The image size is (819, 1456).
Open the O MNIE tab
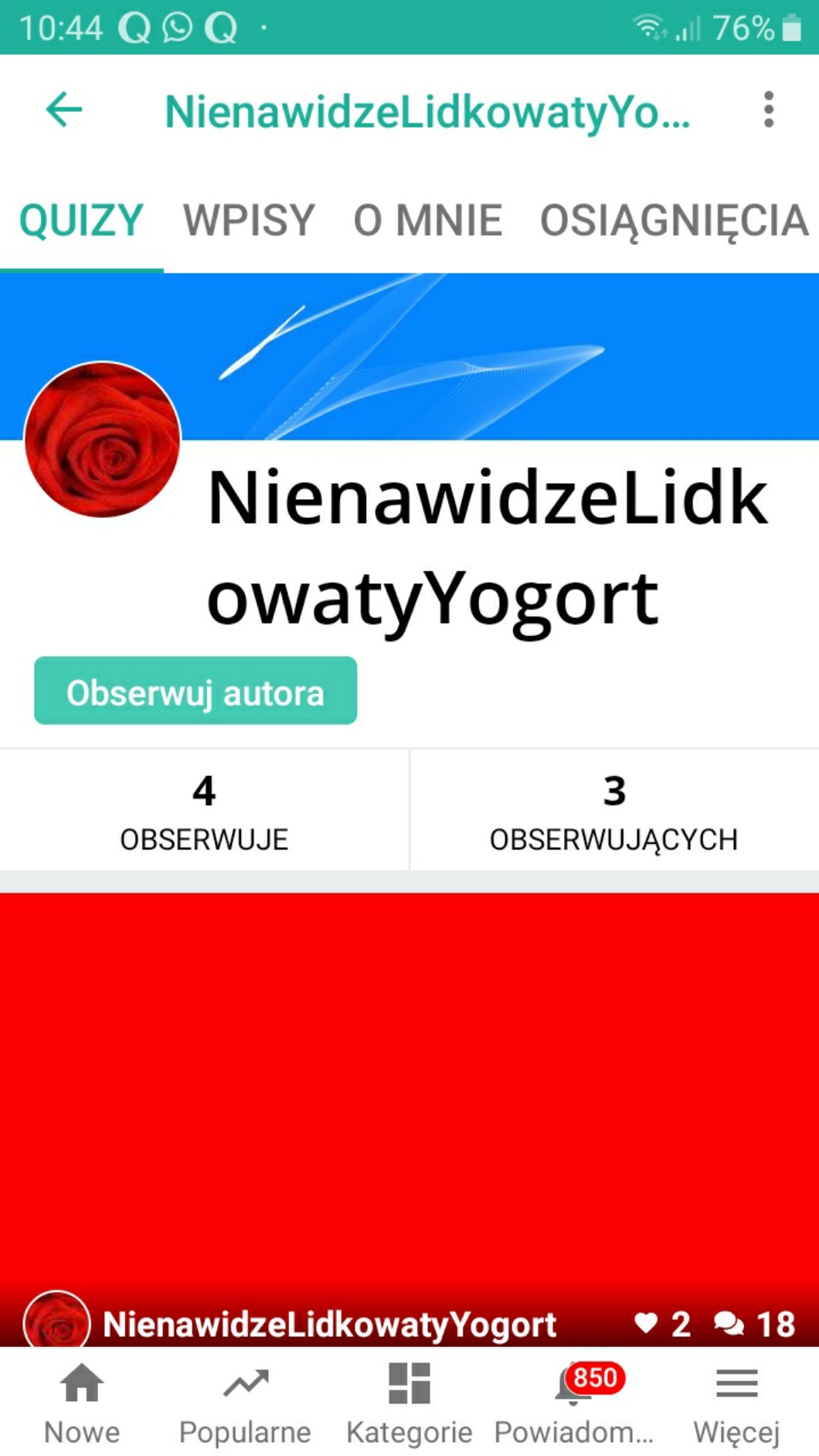click(x=427, y=221)
